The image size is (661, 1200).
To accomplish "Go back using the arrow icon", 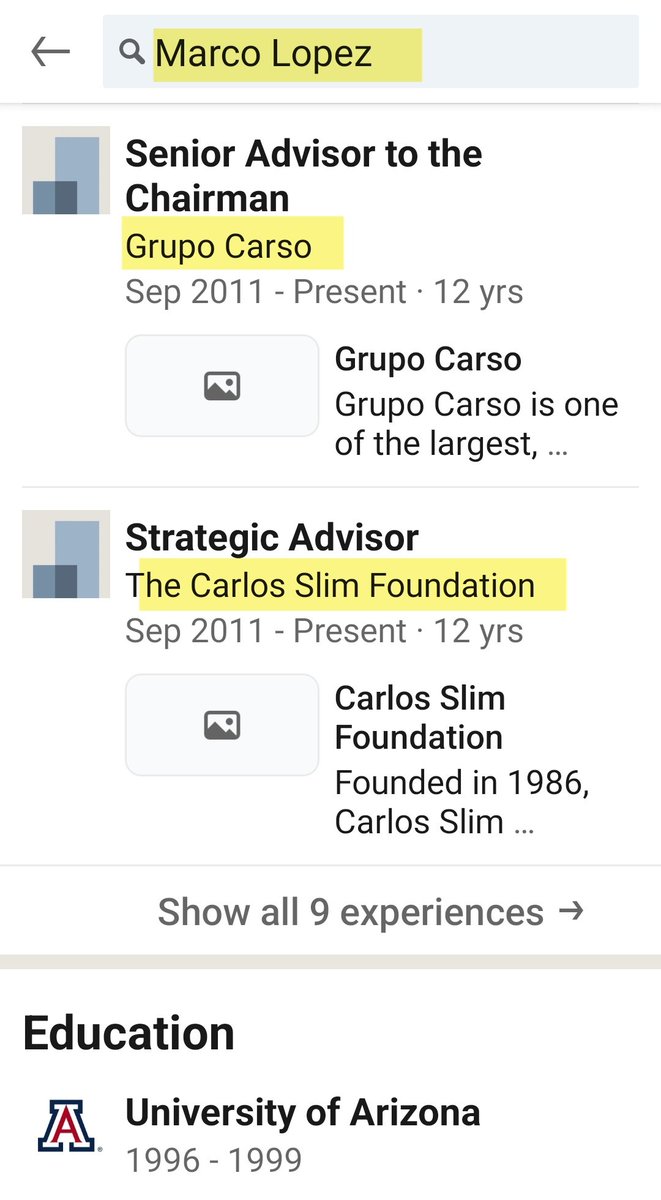I will pyautogui.click(x=50, y=52).
